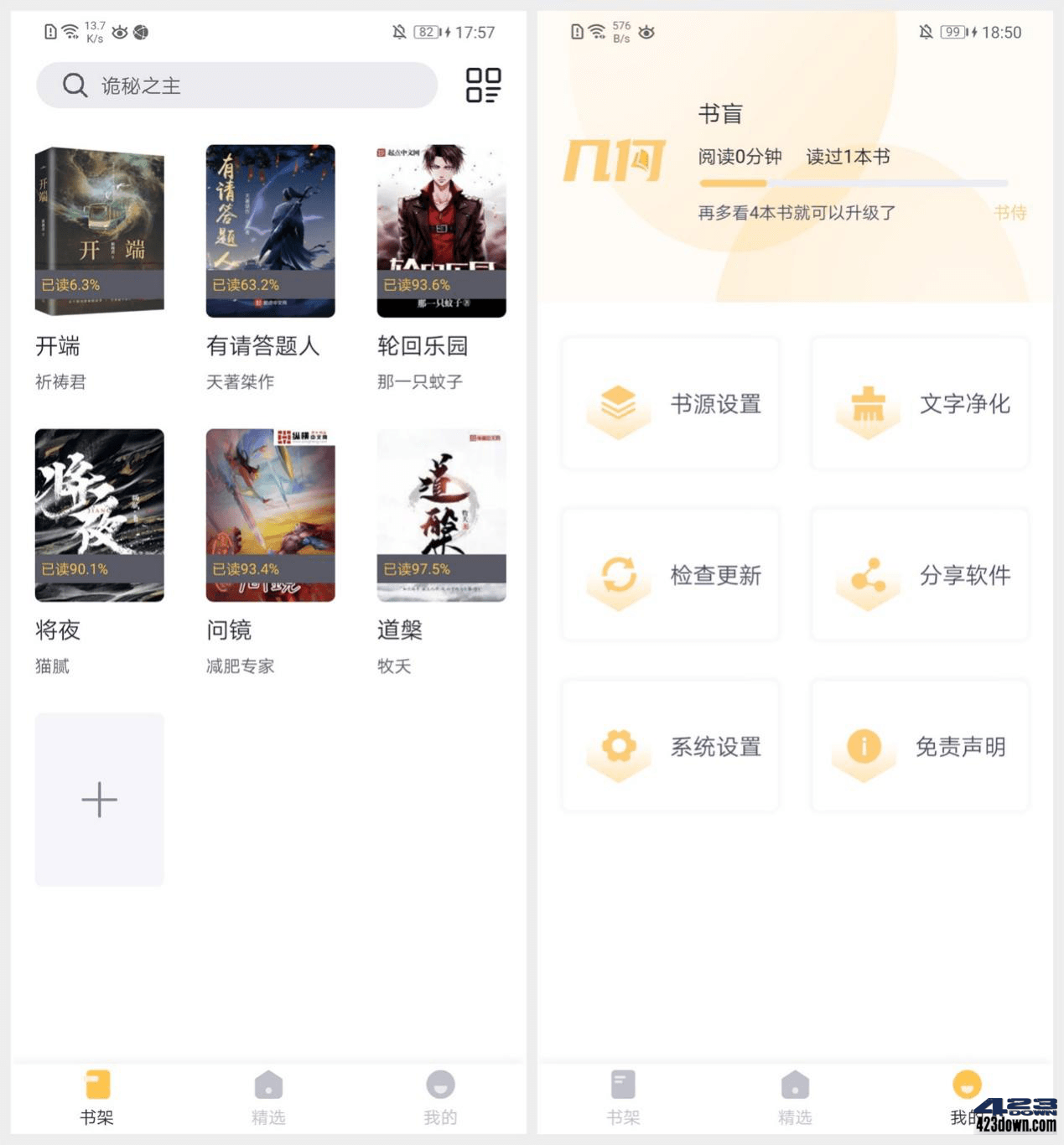Open 书源设置 (book source settings)
Screen dimensions: 1064x1145
coord(670,404)
